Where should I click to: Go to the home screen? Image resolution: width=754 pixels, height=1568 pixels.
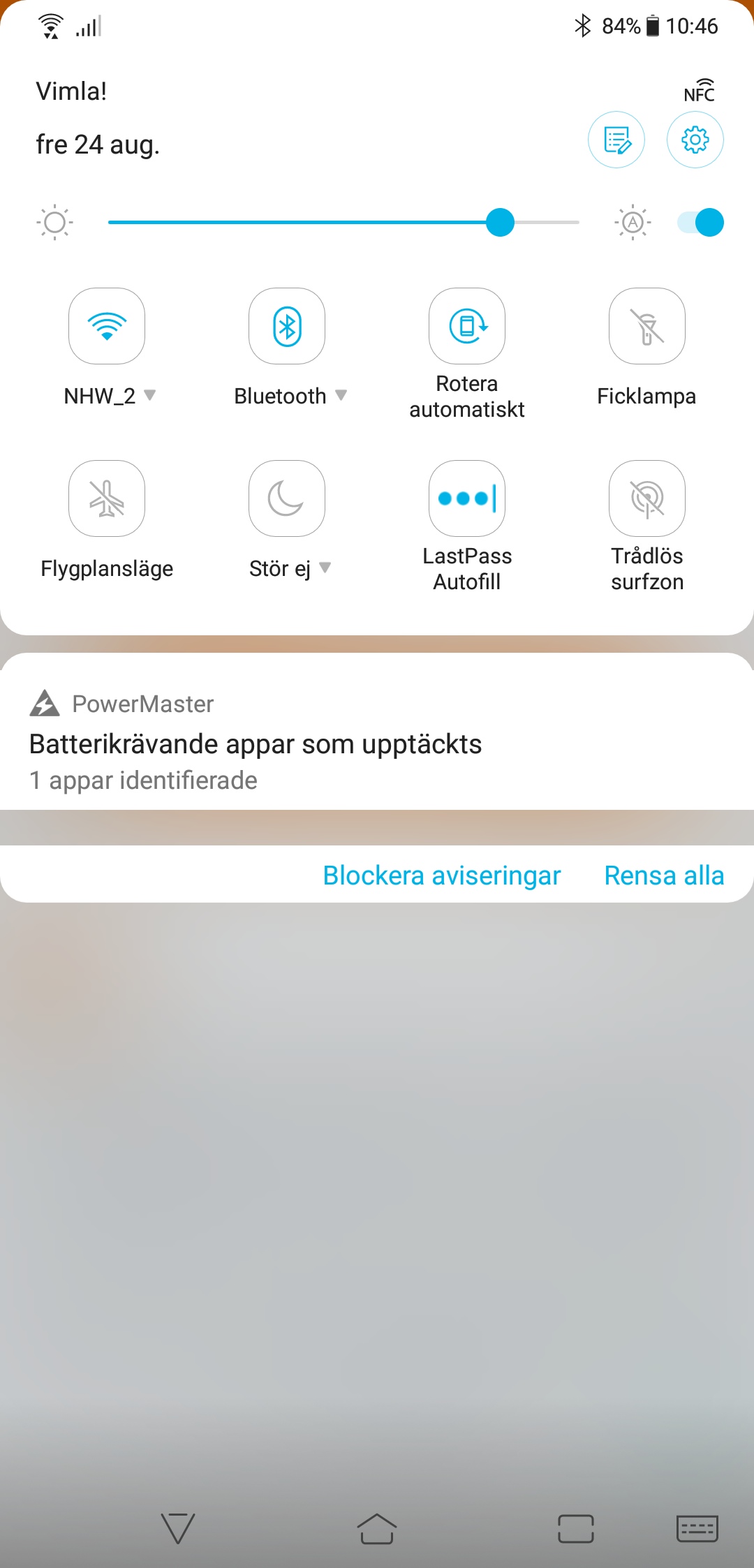(377, 1528)
